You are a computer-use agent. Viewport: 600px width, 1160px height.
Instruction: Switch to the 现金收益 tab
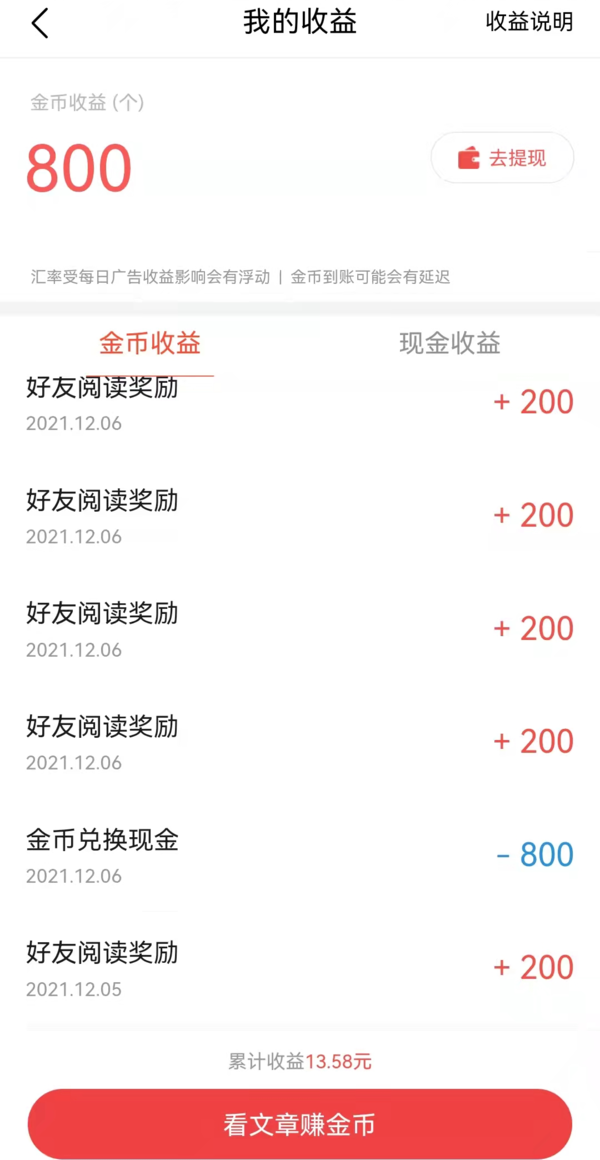[450, 343]
